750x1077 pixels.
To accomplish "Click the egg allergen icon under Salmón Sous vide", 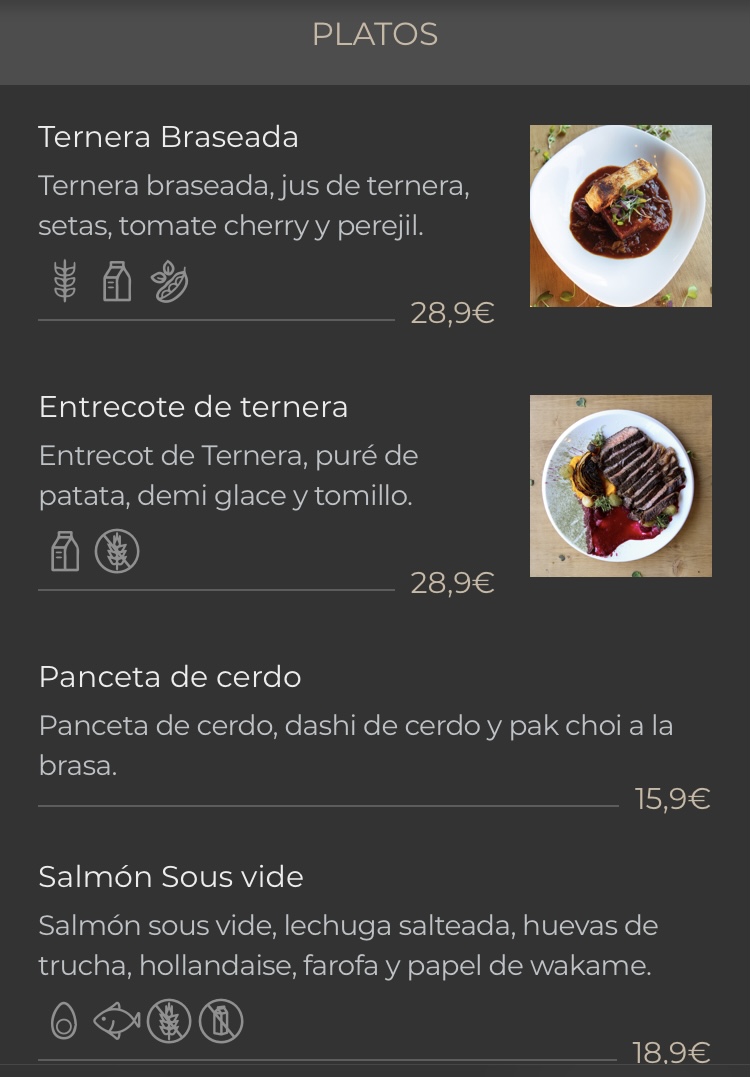I will coord(63,1021).
